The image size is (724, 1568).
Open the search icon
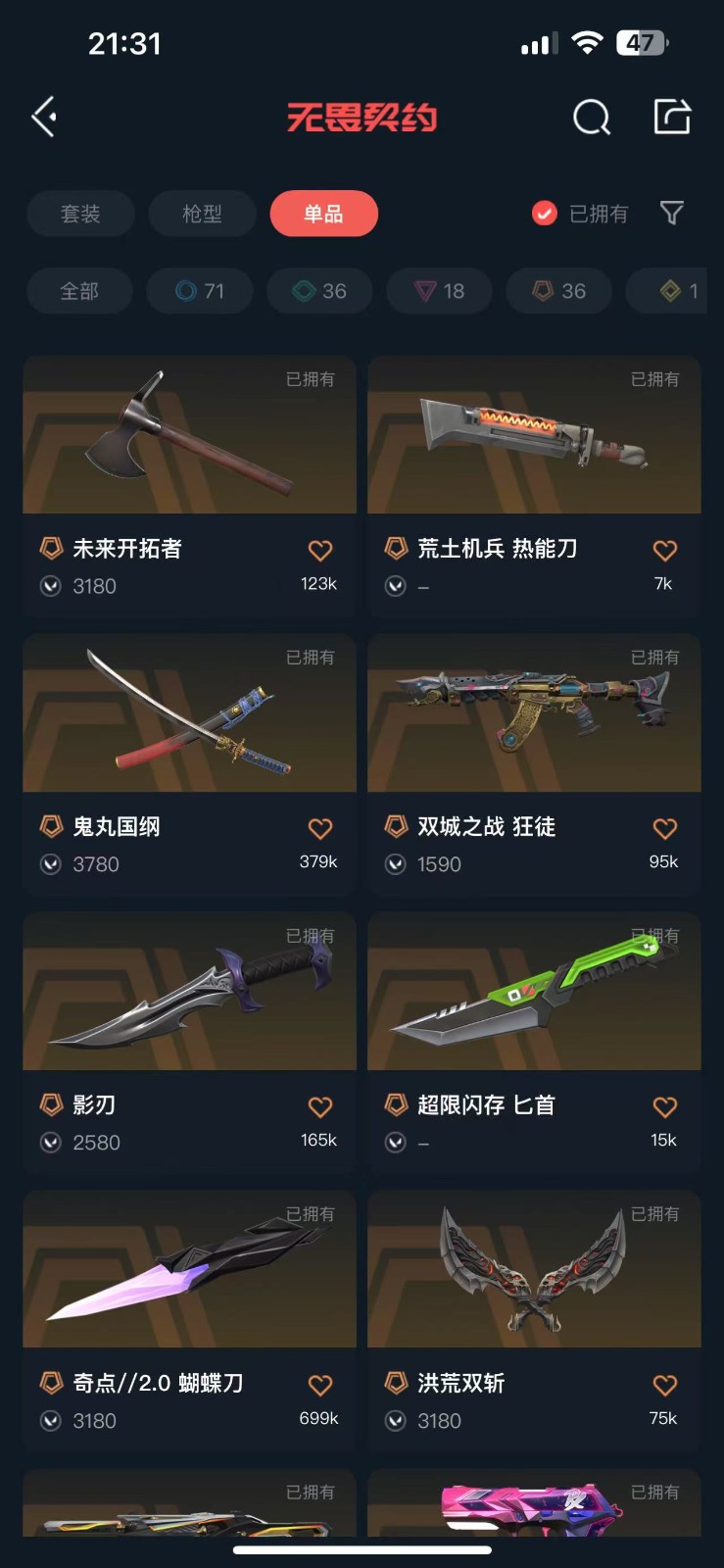tap(591, 118)
